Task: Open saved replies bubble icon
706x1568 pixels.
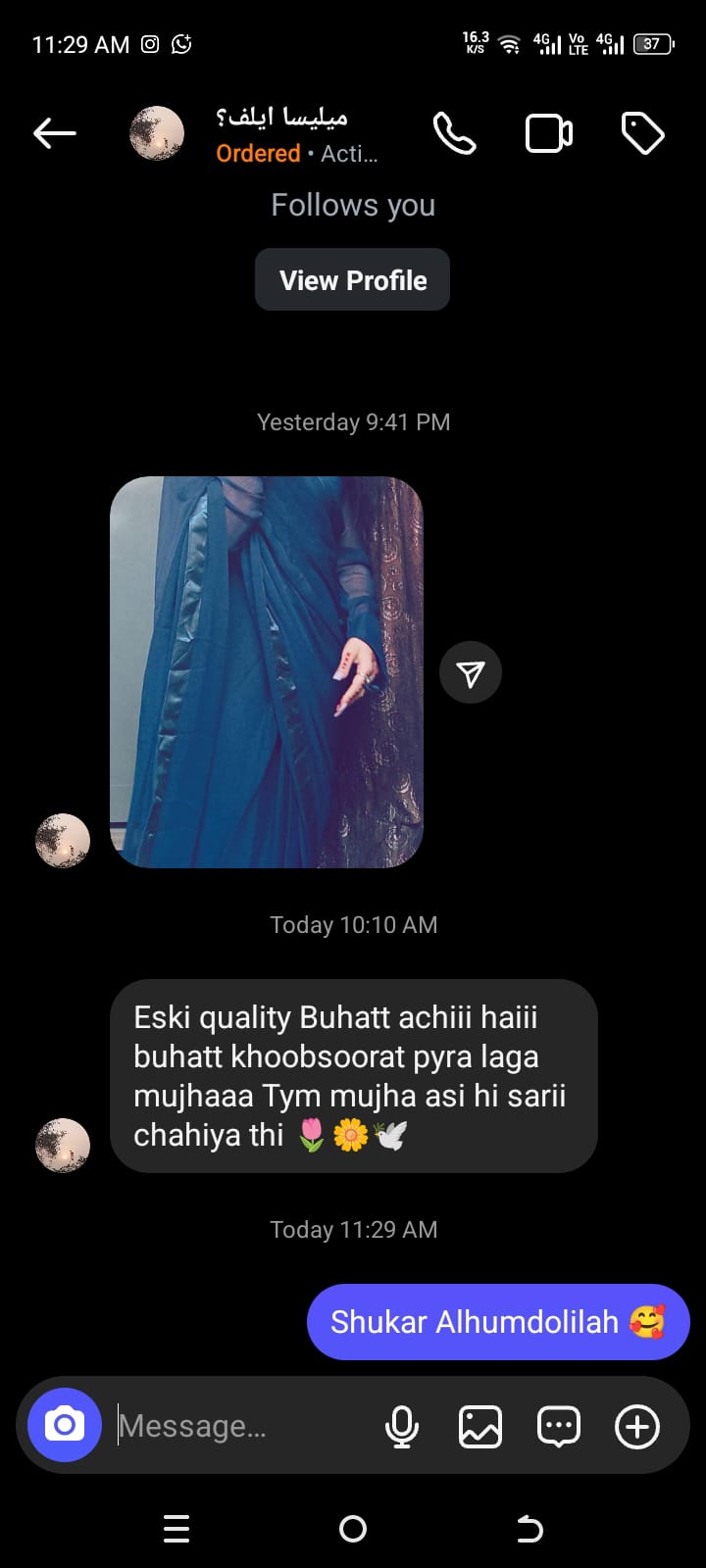Action: click(559, 1426)
